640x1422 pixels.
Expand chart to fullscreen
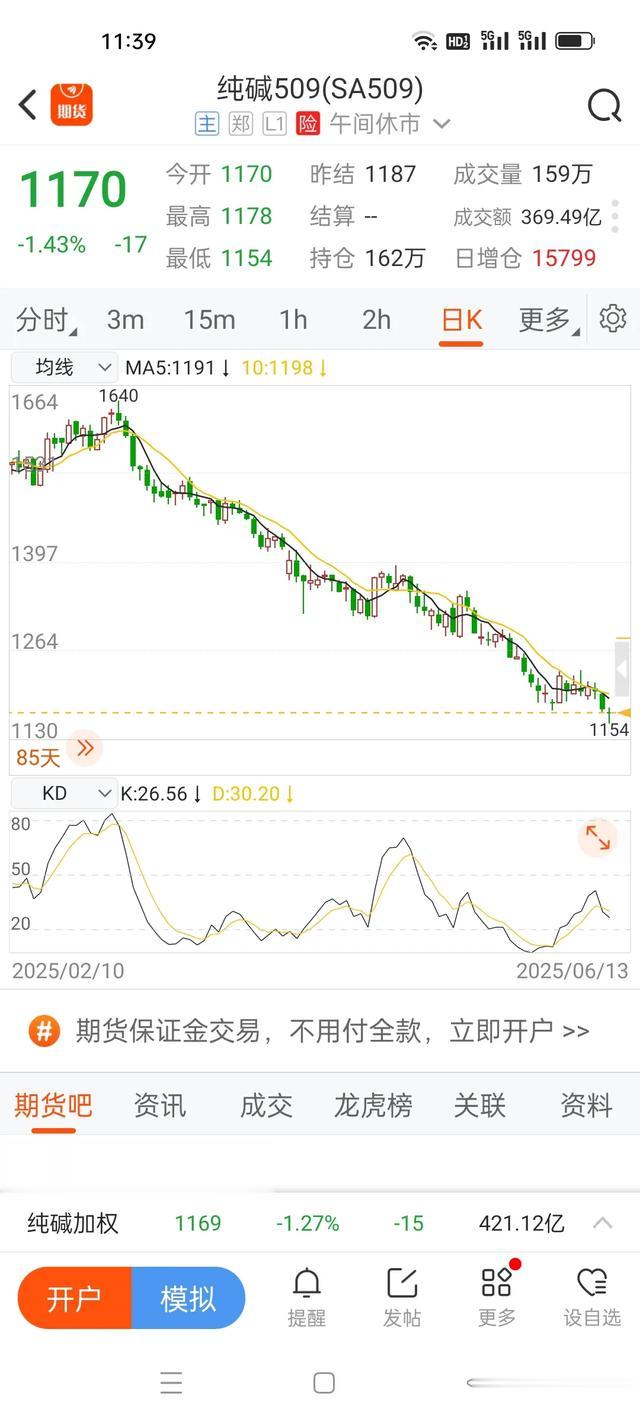[598, 838]
